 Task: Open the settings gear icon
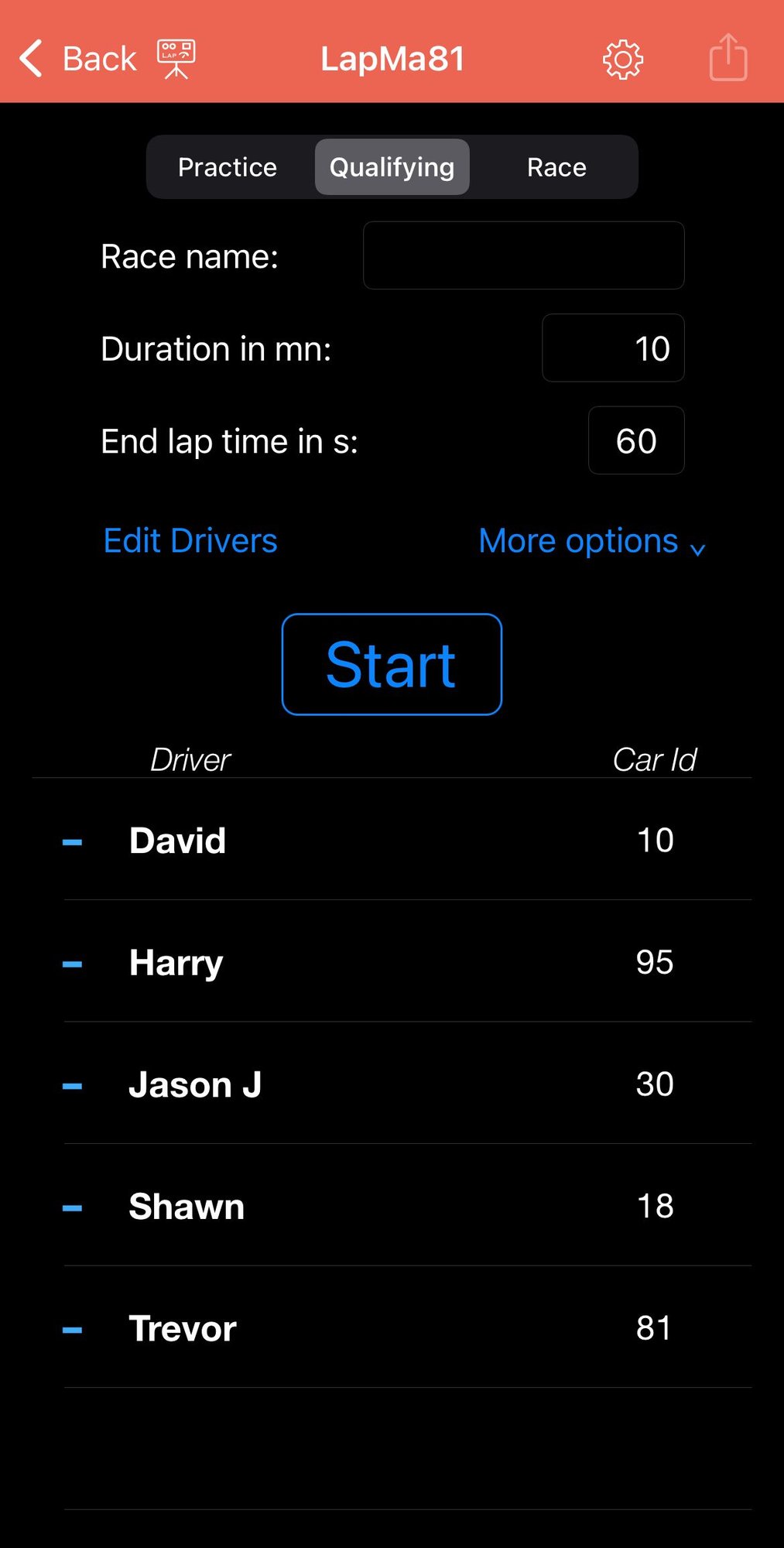click(621, 58)
